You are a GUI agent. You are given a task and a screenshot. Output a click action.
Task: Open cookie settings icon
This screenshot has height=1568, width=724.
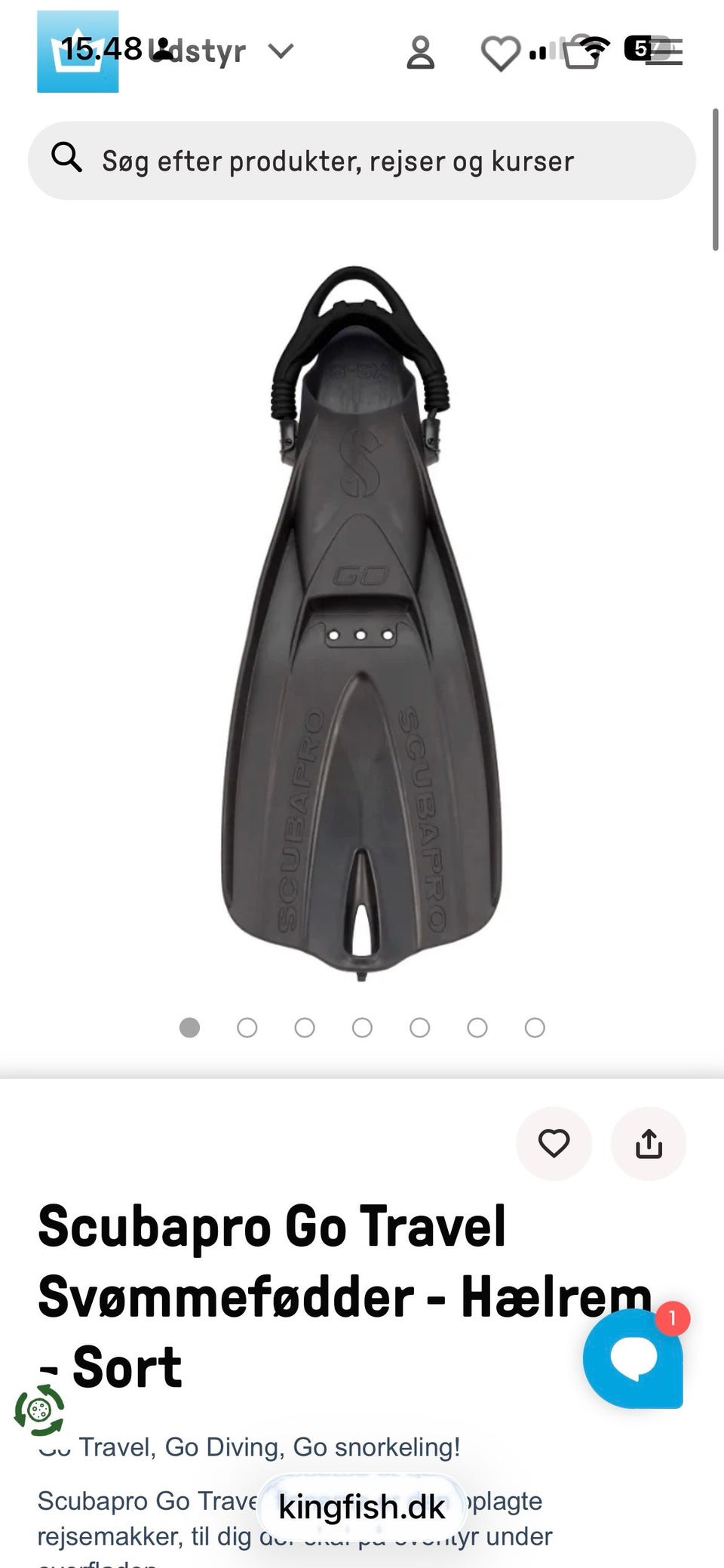pyautogui.click(x=39, y=1409)
